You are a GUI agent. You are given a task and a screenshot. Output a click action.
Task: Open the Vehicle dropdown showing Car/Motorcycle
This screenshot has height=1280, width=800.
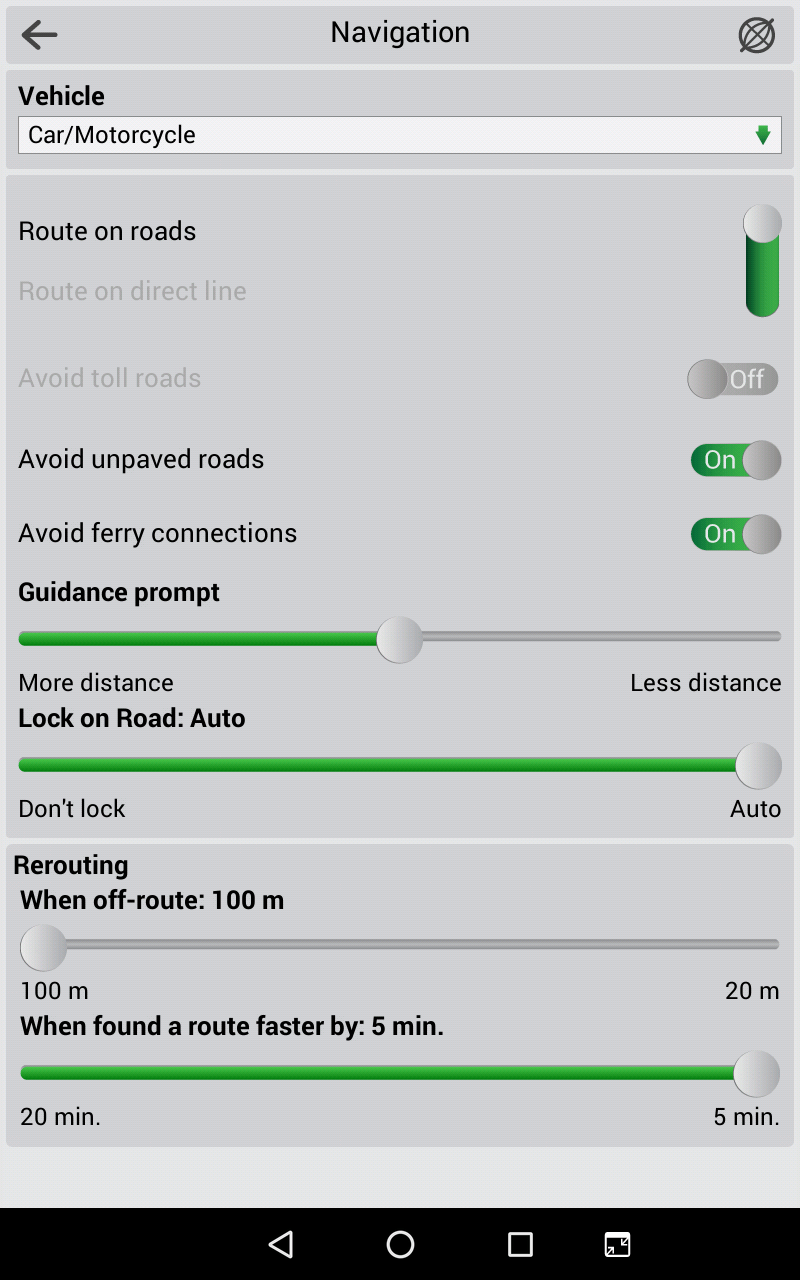399,135
